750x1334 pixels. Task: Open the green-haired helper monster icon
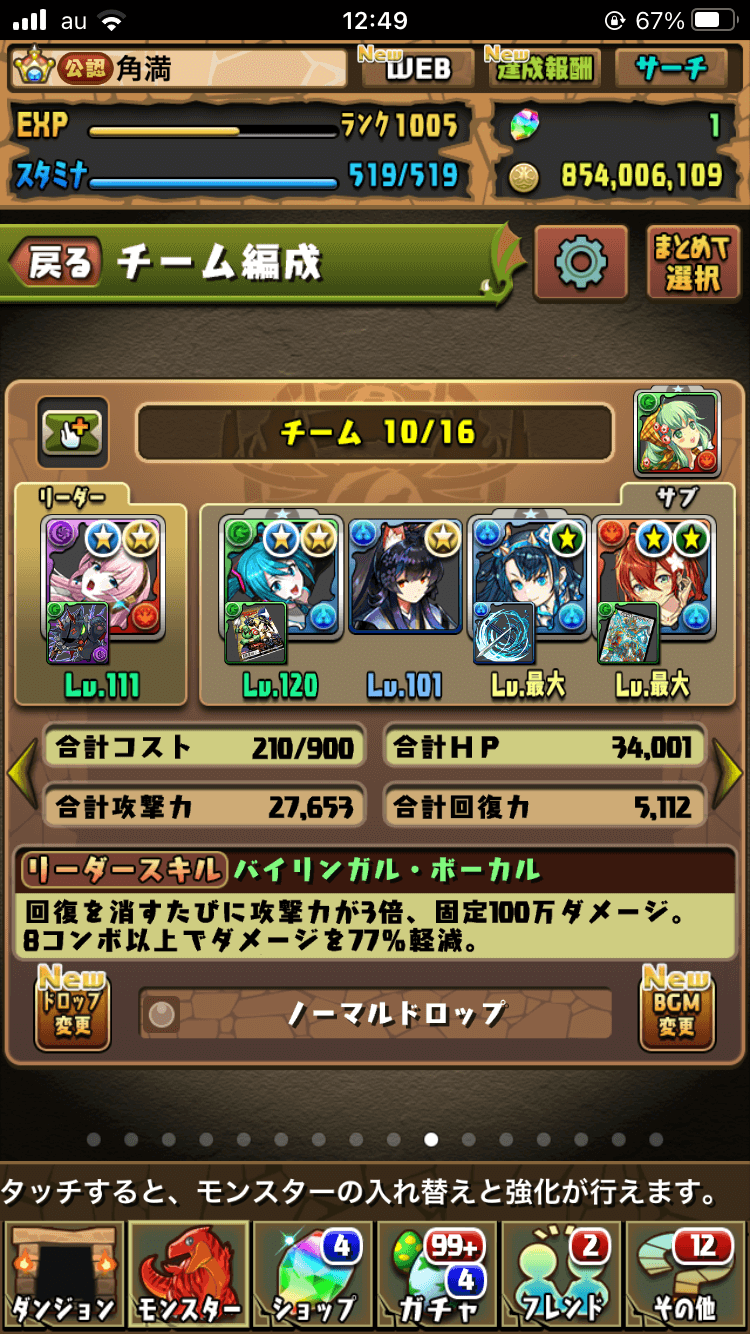pyautogui.click(x=677, y=432)
